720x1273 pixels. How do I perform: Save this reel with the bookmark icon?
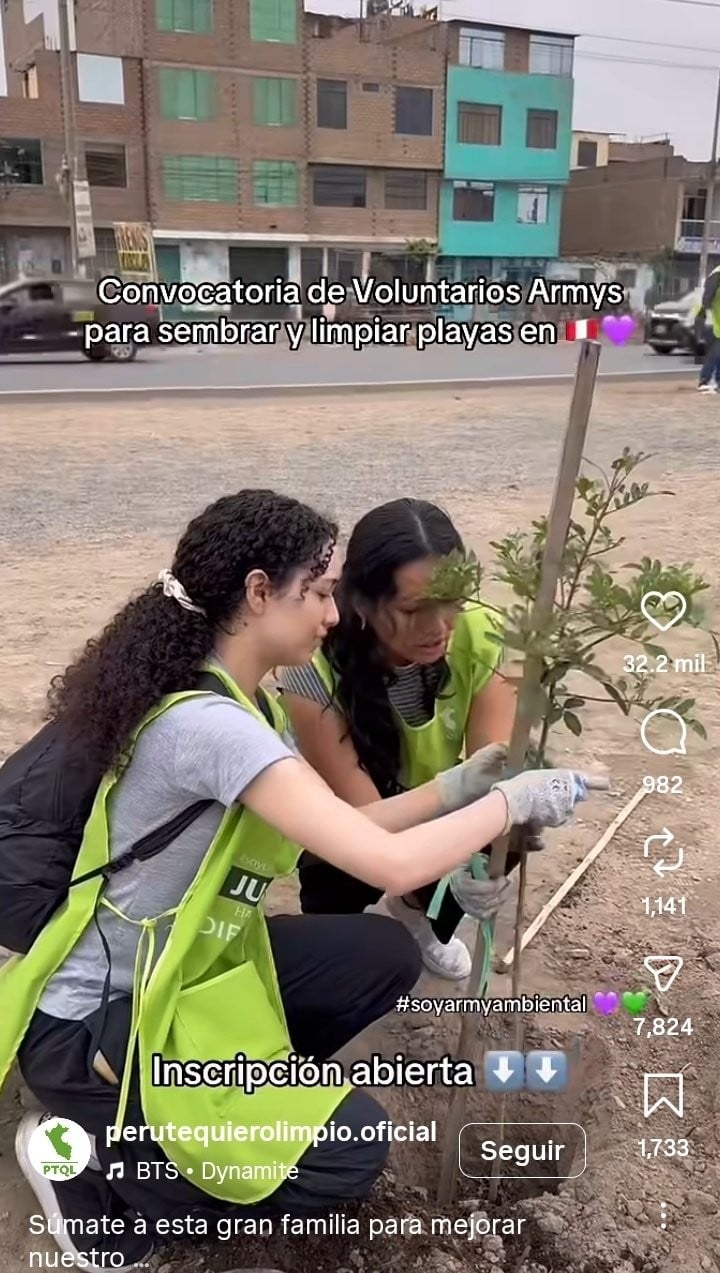[x=663, y=1095]
